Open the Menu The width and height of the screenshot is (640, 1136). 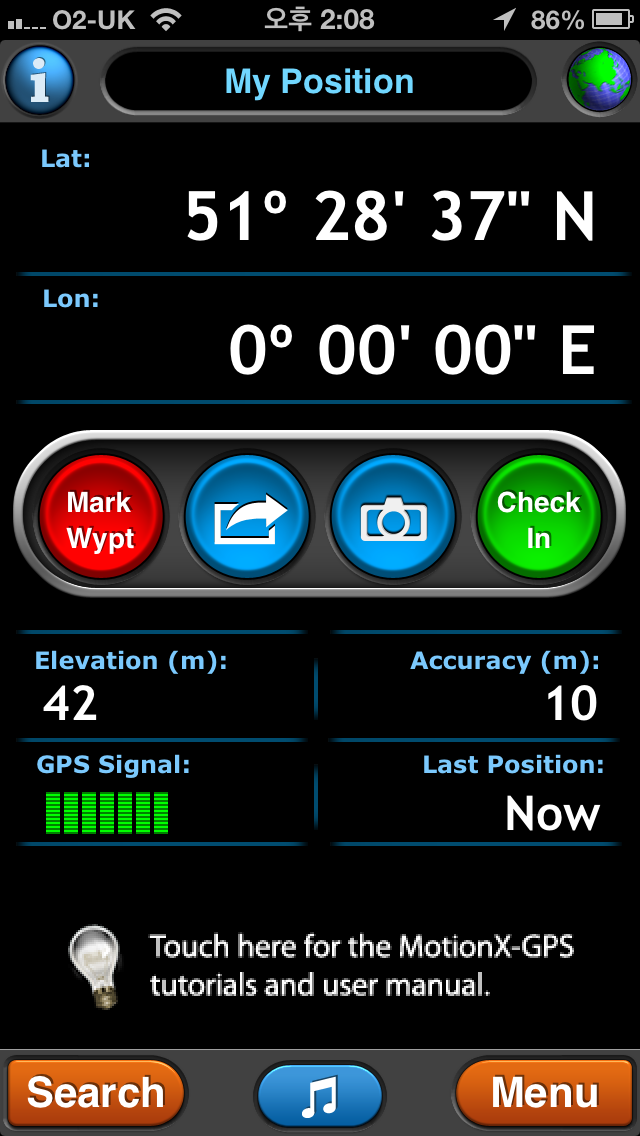coord(544,1092)
